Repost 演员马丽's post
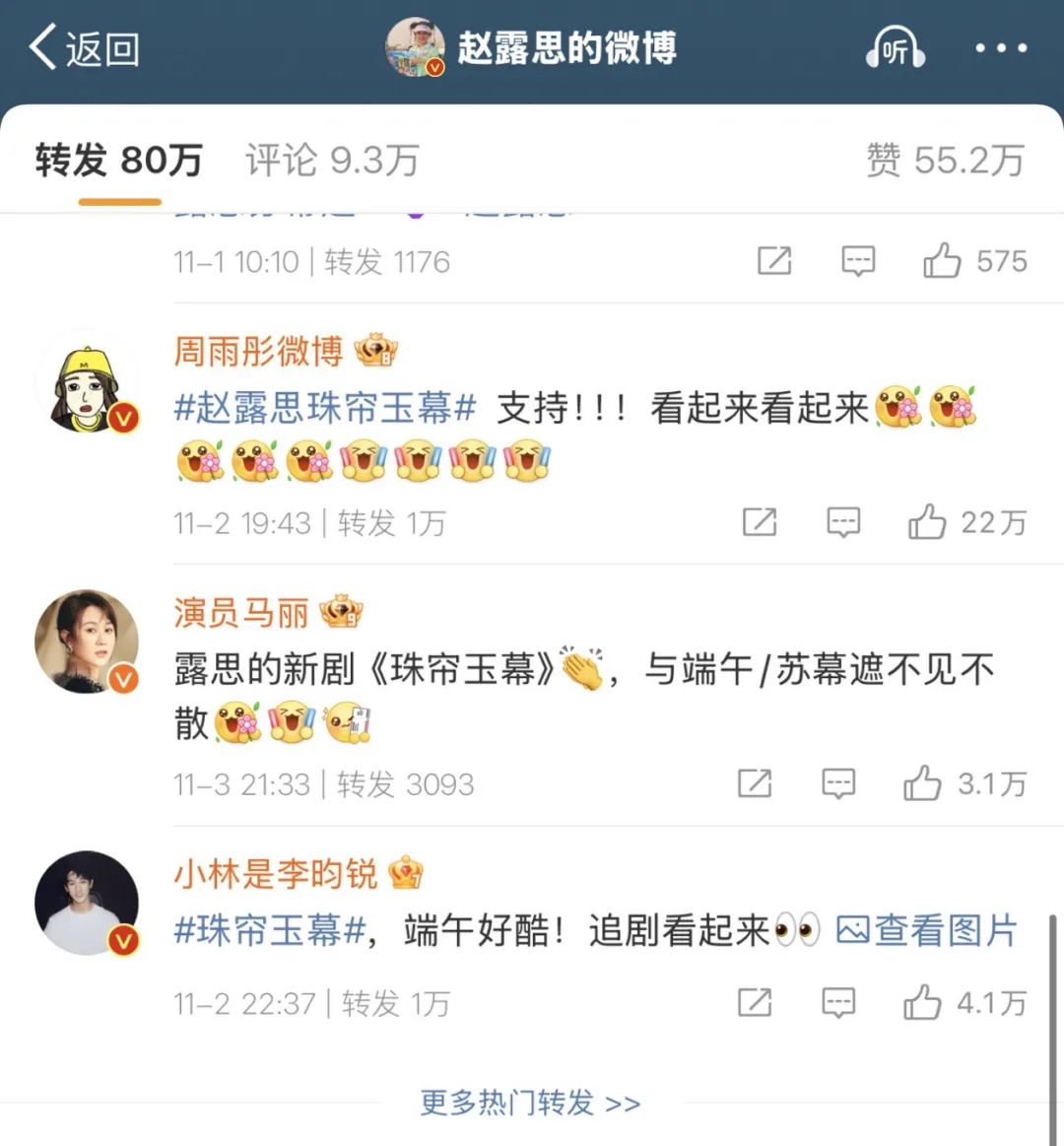The image size is (1064, 1146). [755, 783]
